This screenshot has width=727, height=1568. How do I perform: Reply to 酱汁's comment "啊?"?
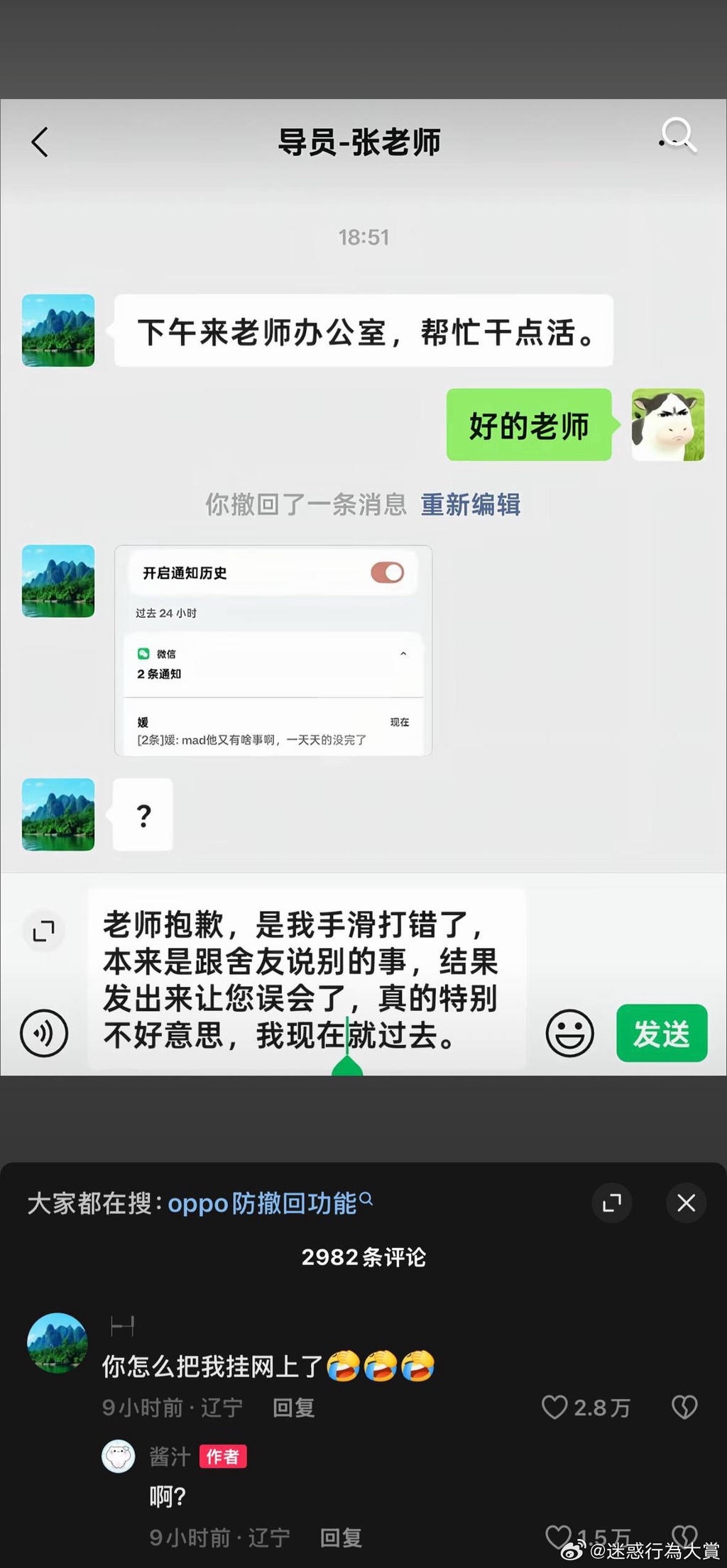point(341,1537)
